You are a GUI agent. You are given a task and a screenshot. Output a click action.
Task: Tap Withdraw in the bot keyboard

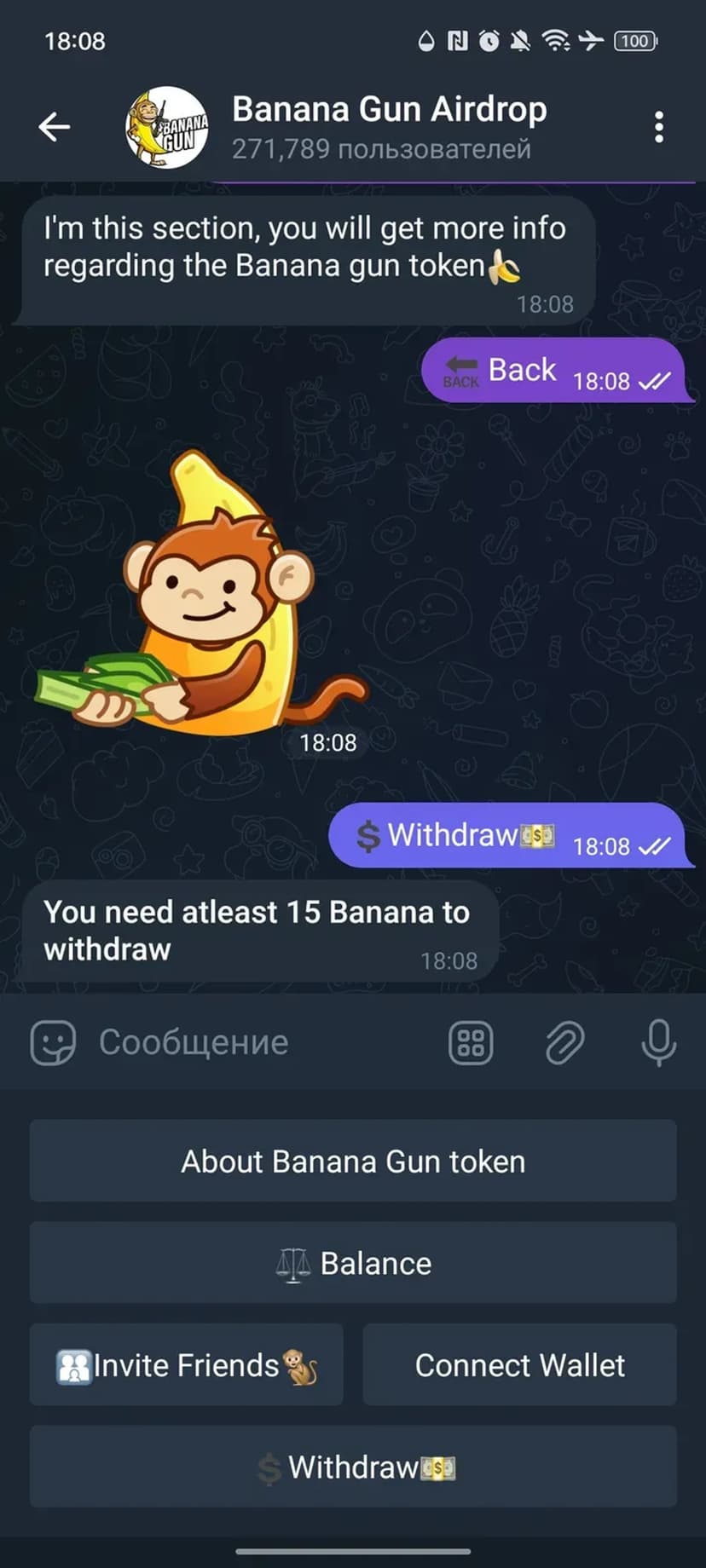(353, 1467)
